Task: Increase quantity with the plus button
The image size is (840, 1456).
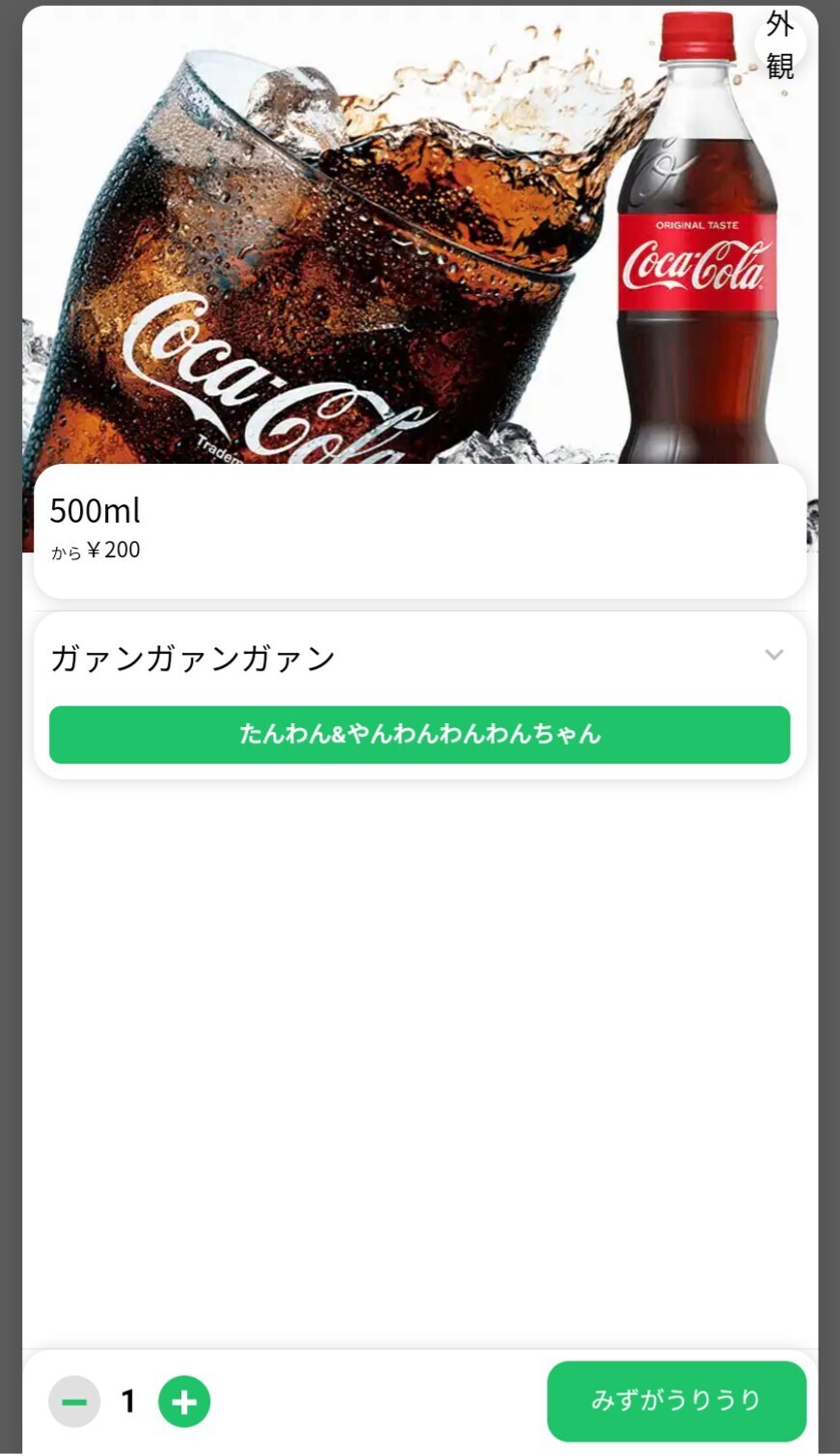Action: pos(184,1401)
